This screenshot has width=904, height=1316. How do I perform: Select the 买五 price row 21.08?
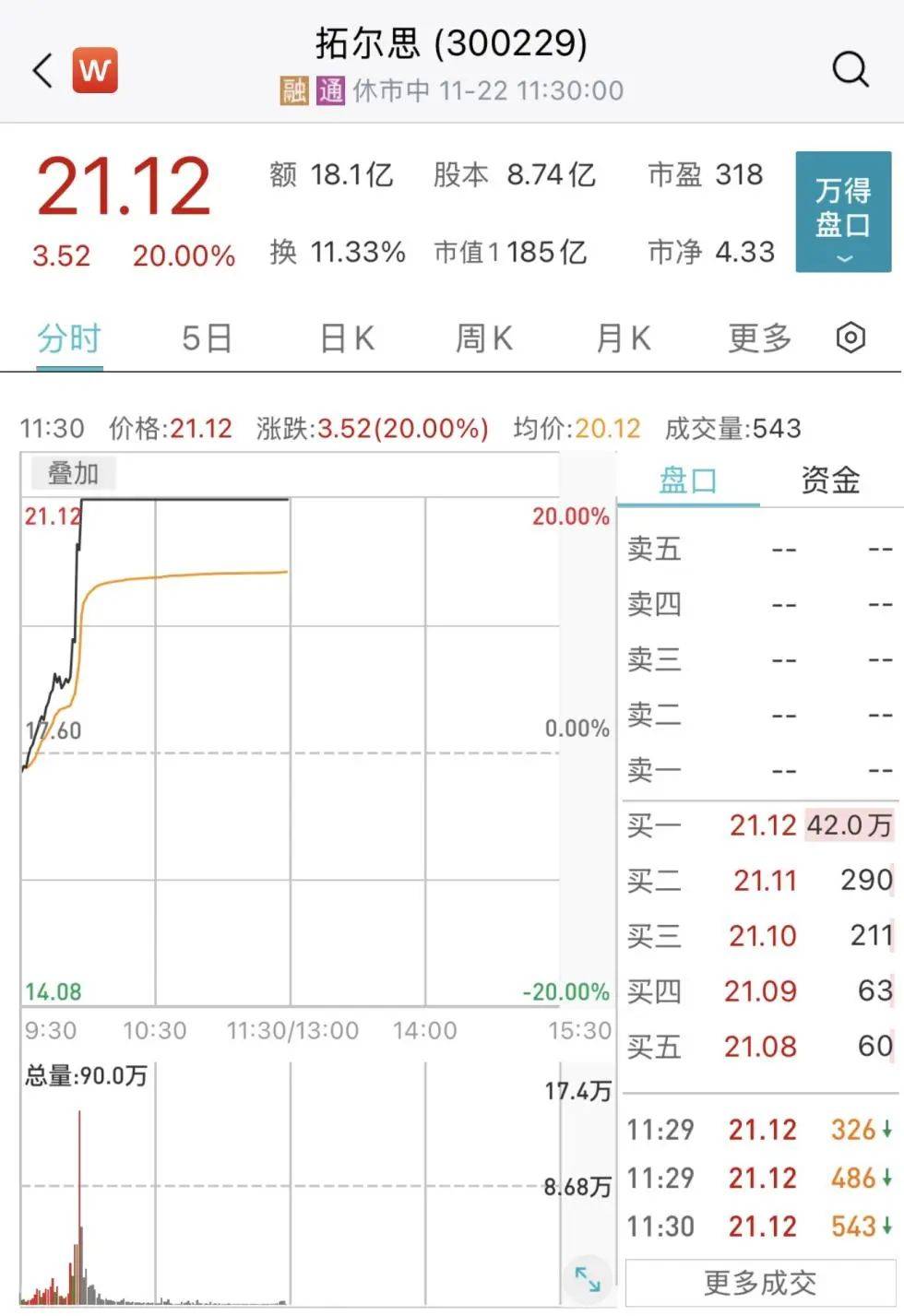(x=763, y=1047)
